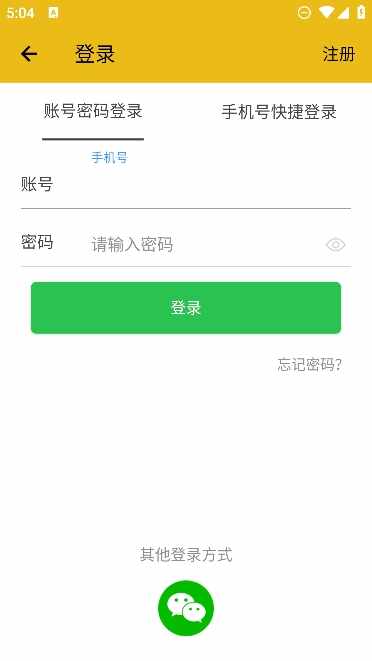The width and height of the screenshot is (372, 661).
Task: Go back using the arrow icon
Action: (x=29, y=54)
